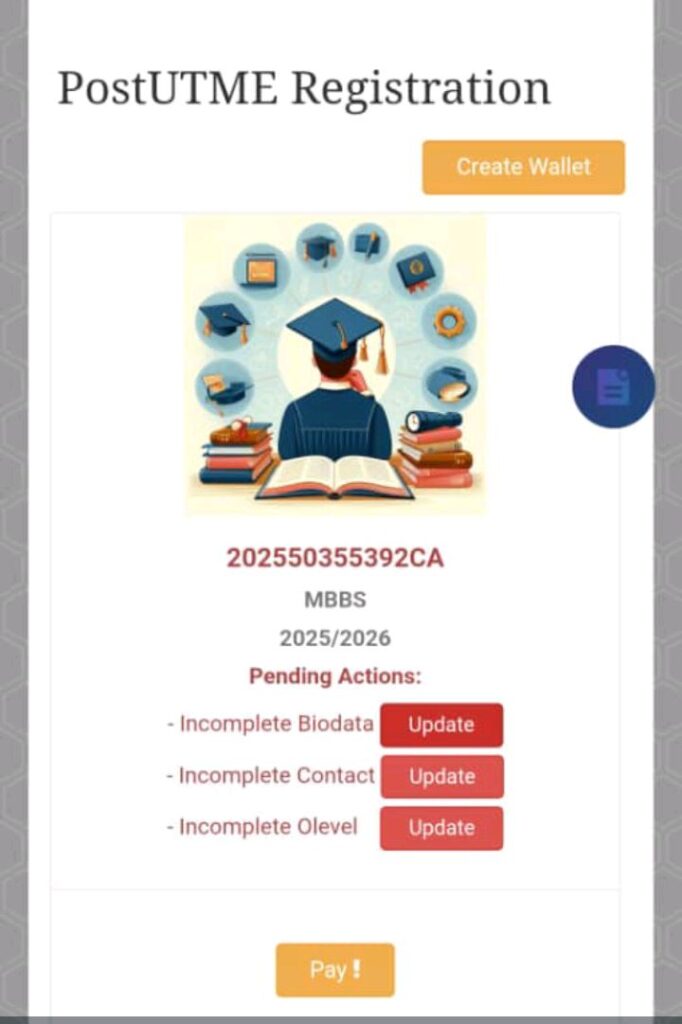Update the Incomplete Olevel results
The height and width of the screenshot is (1024, 682).
click(441, 828)
